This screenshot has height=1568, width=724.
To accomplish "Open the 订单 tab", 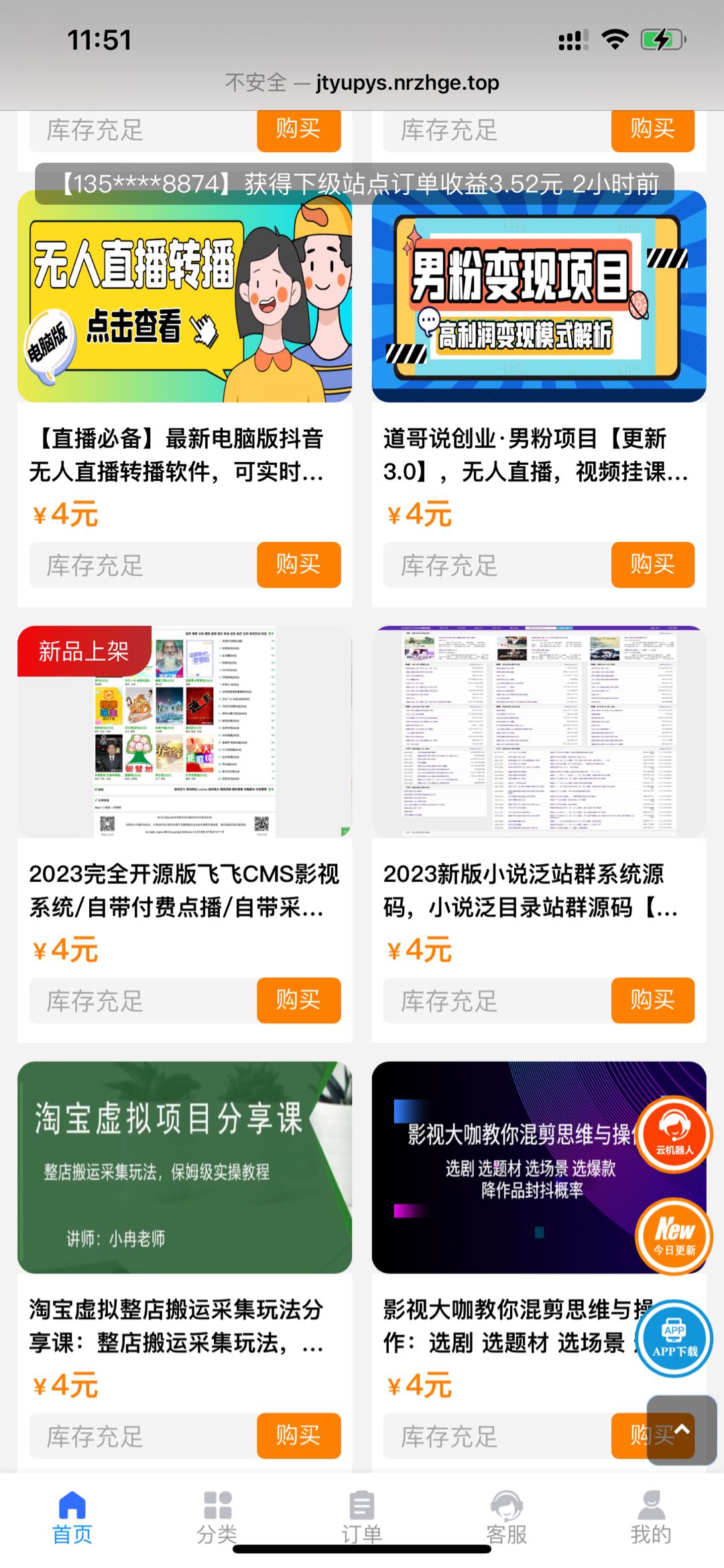I will point(361,1518).
